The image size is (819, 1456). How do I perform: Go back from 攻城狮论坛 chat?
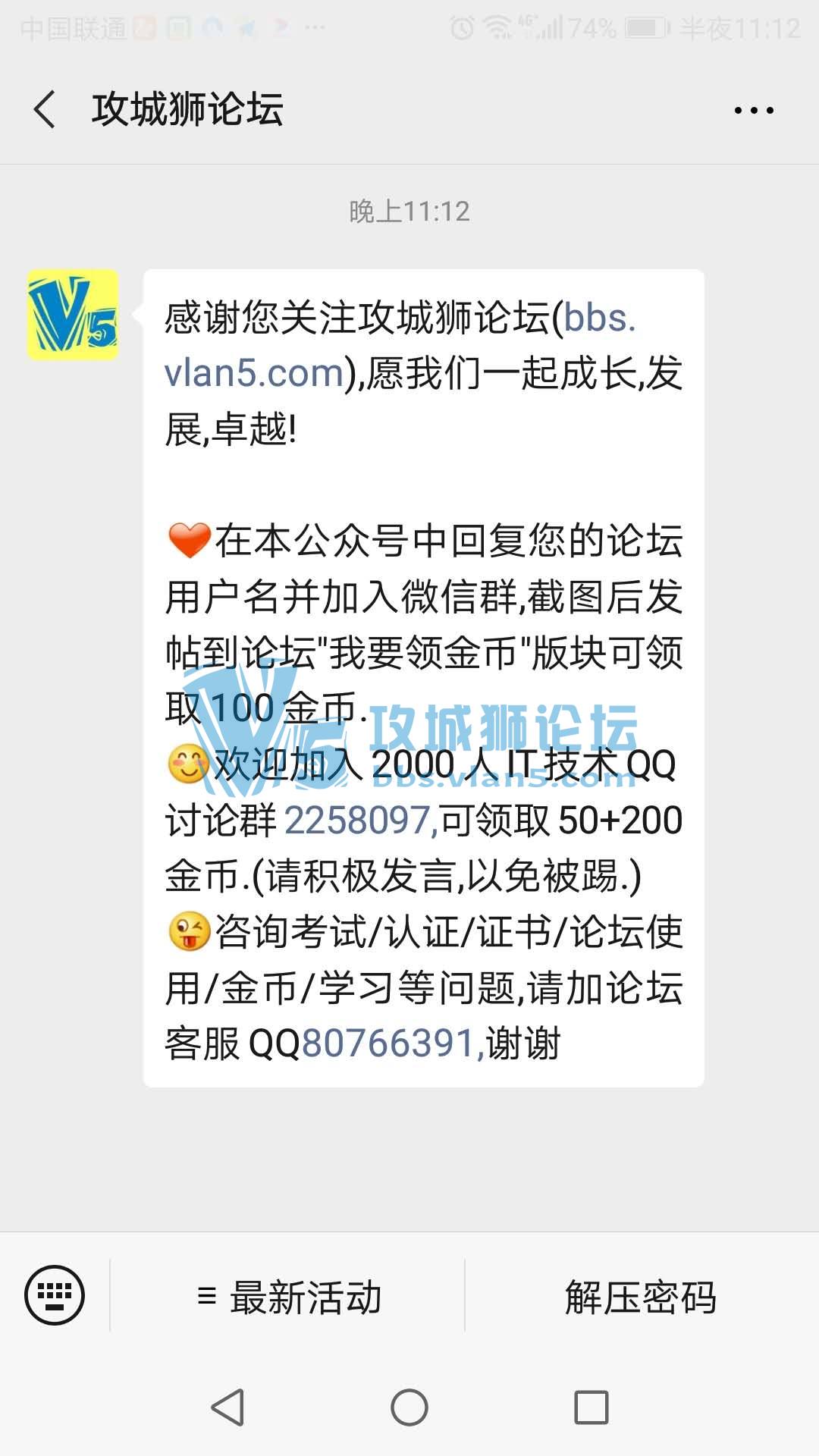click(45, 109)
